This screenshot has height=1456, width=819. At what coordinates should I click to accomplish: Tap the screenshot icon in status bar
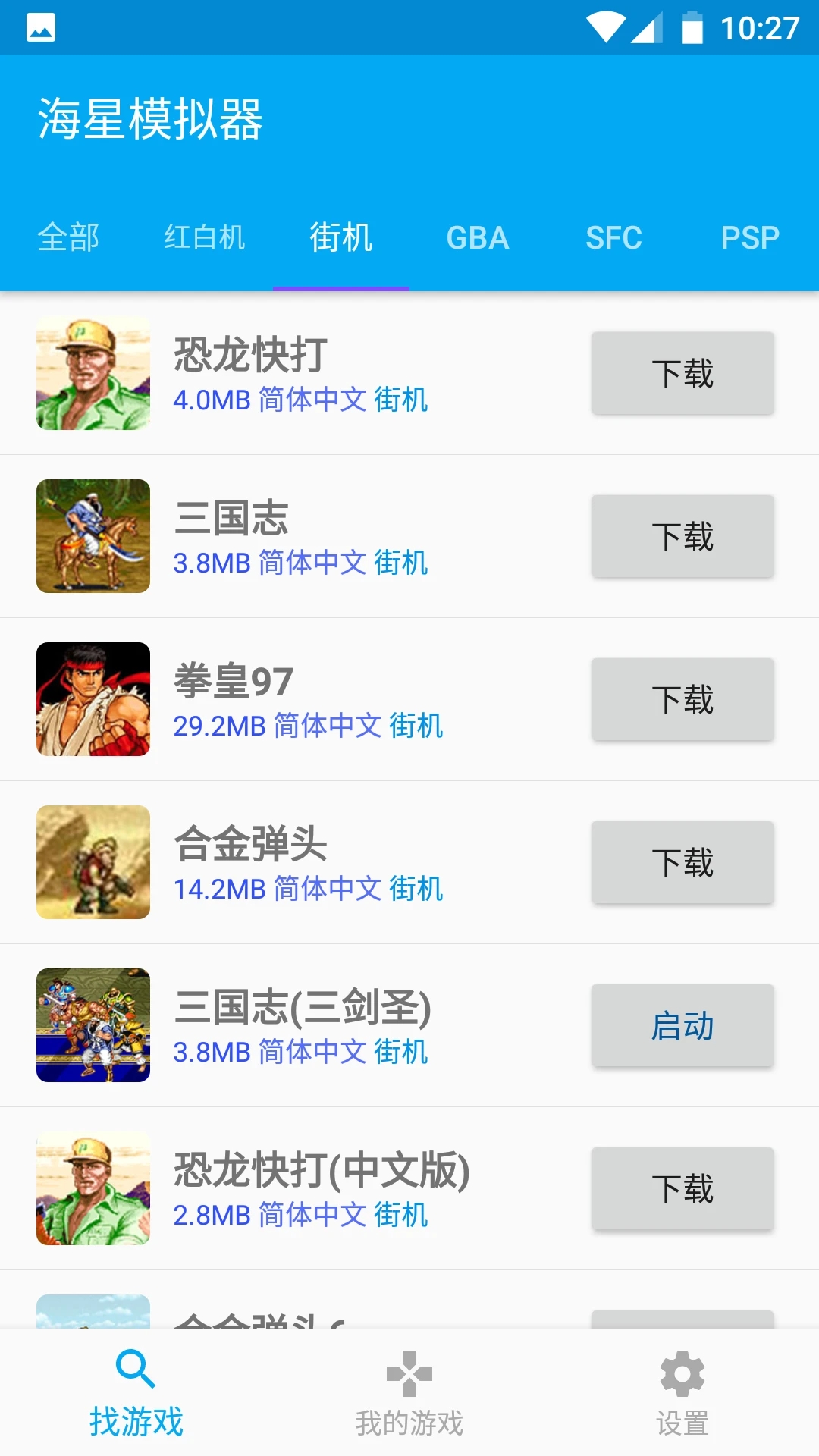click(x=39, y=25)
